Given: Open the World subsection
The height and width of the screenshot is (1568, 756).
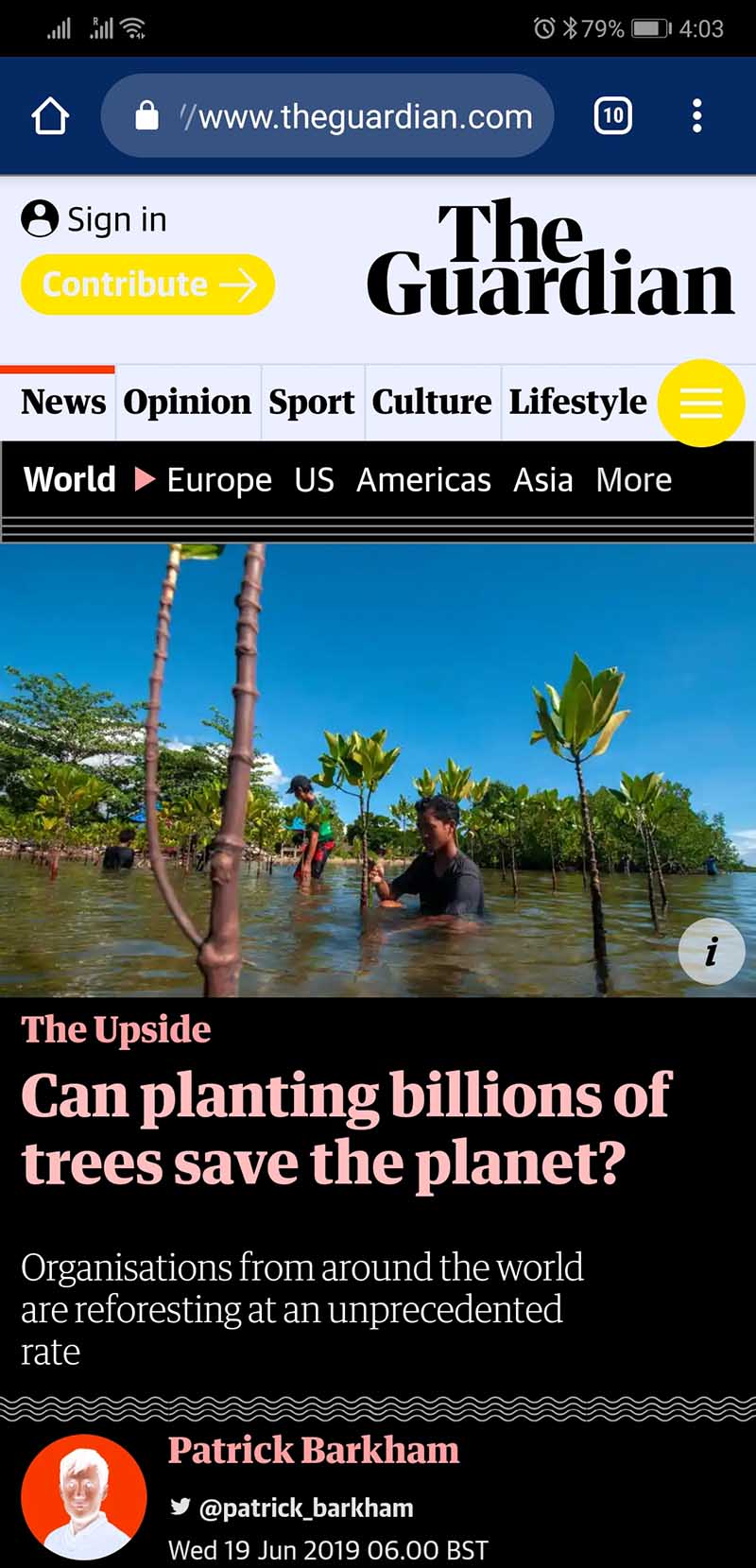Looking at the screenshot, I should 69,479.
